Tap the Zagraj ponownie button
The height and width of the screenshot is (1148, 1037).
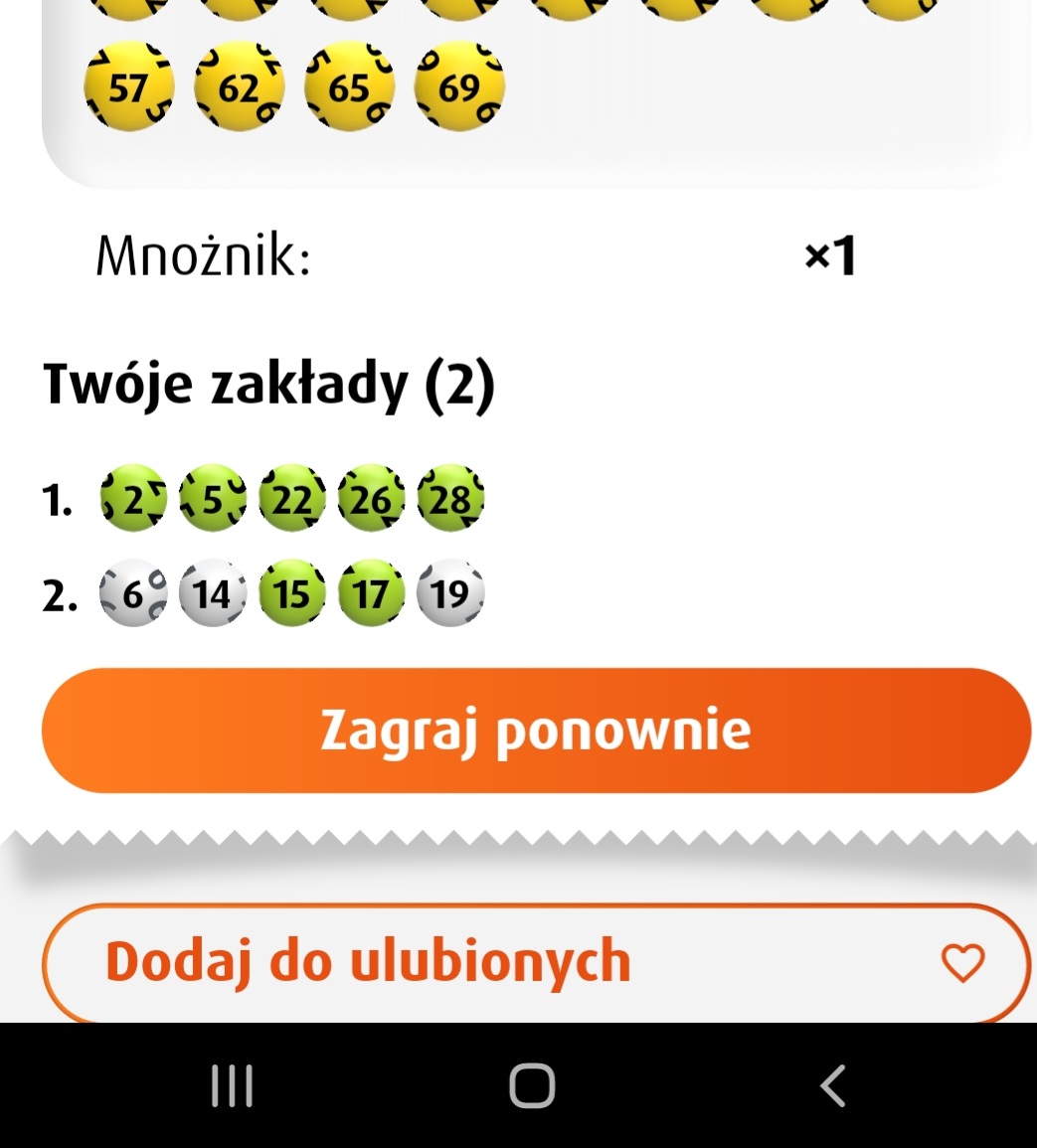pos(535,731)
